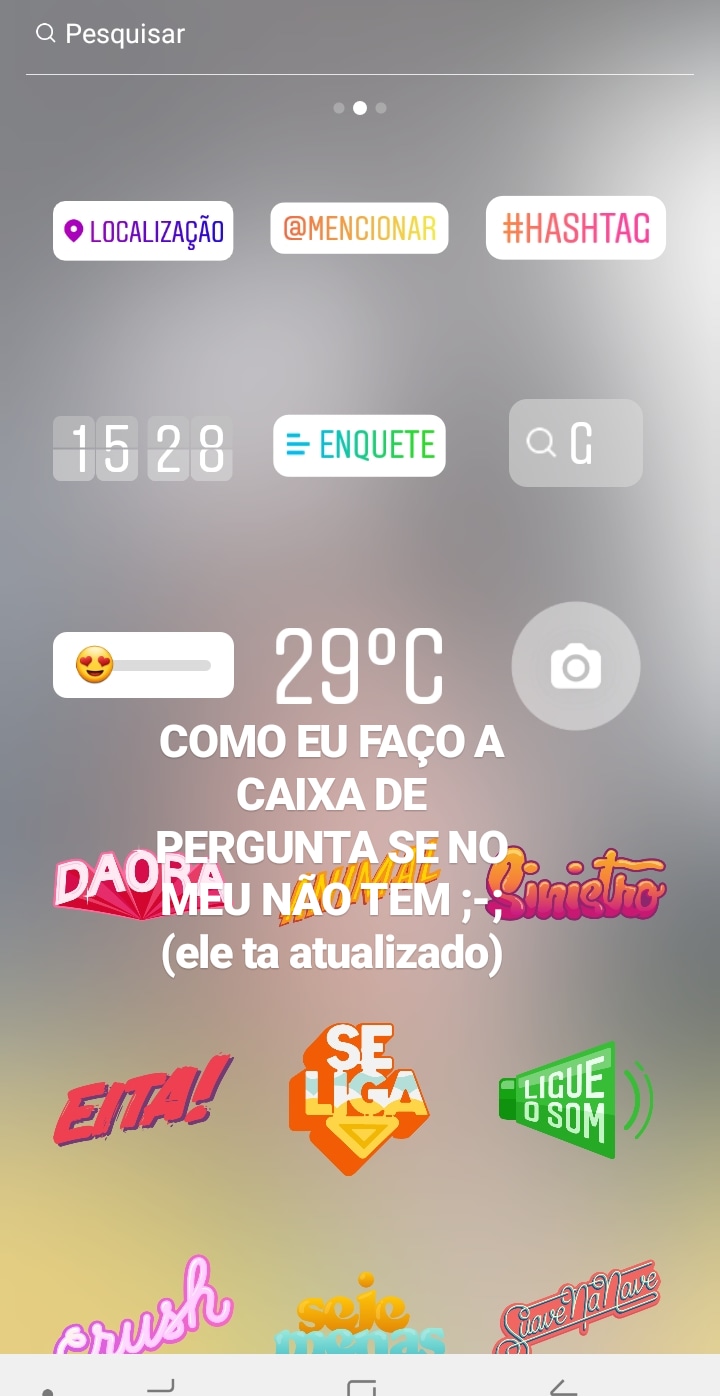Viewport: 720px width, 1396px height.
Task: Add the @Mencionar mention sticker
Action: [359, 229]
